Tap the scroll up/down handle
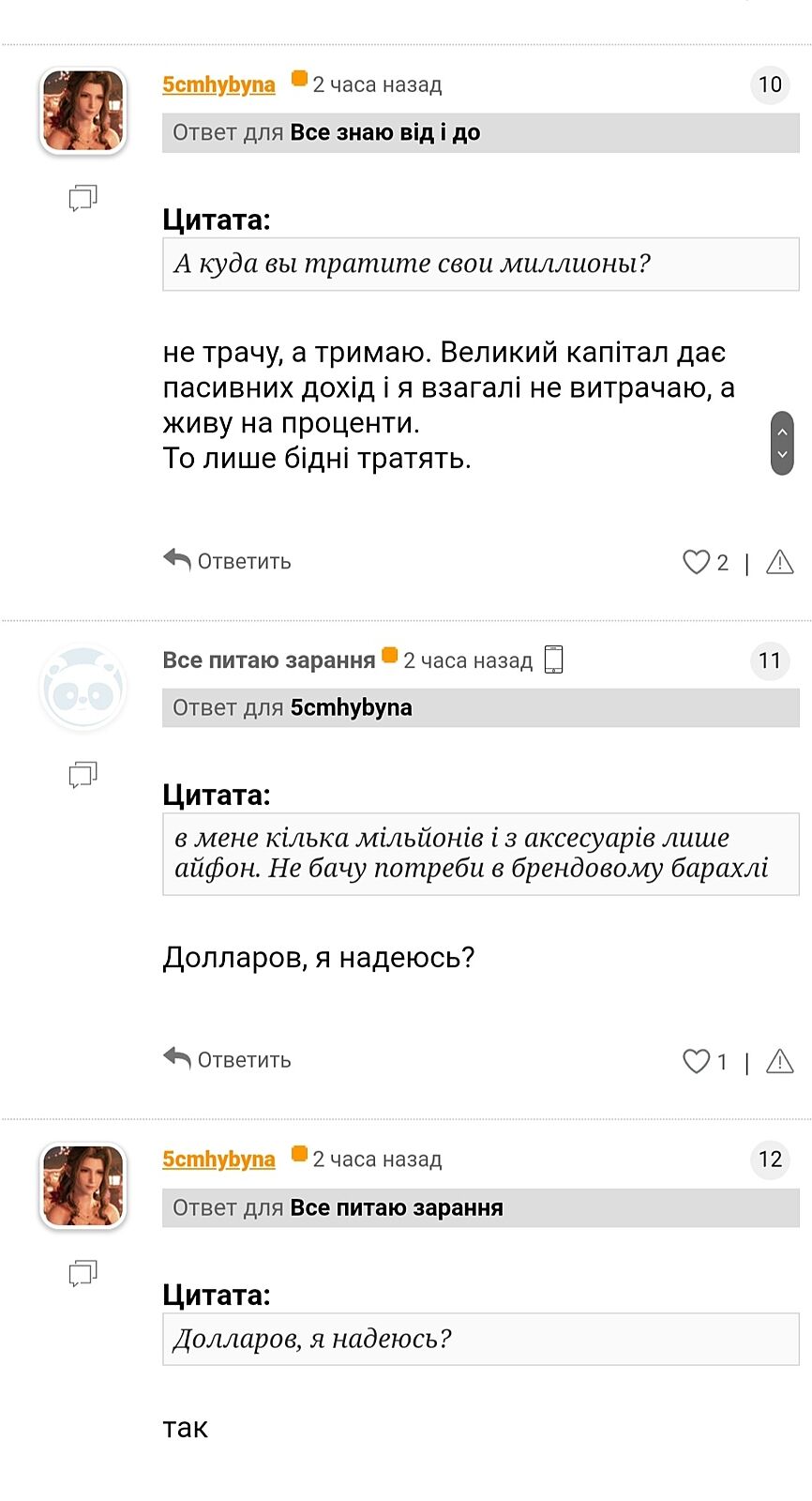Screen dimensions: 812x1501 point(782,443)
